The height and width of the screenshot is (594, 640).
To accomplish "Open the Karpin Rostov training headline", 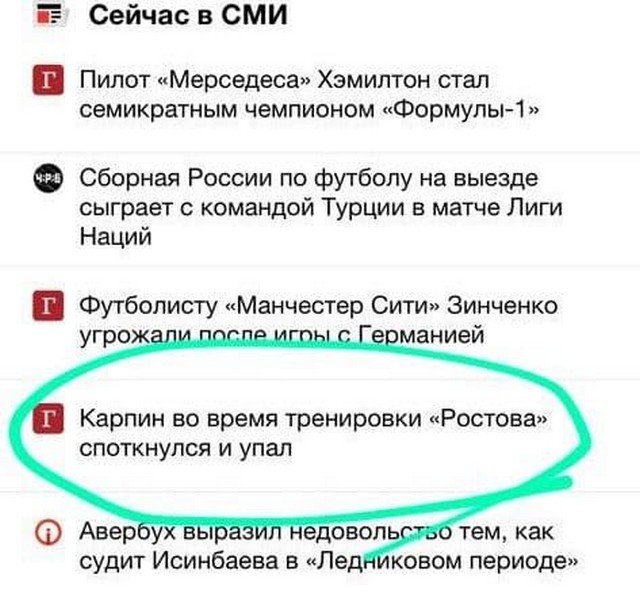I will click(x=312, y=432).
